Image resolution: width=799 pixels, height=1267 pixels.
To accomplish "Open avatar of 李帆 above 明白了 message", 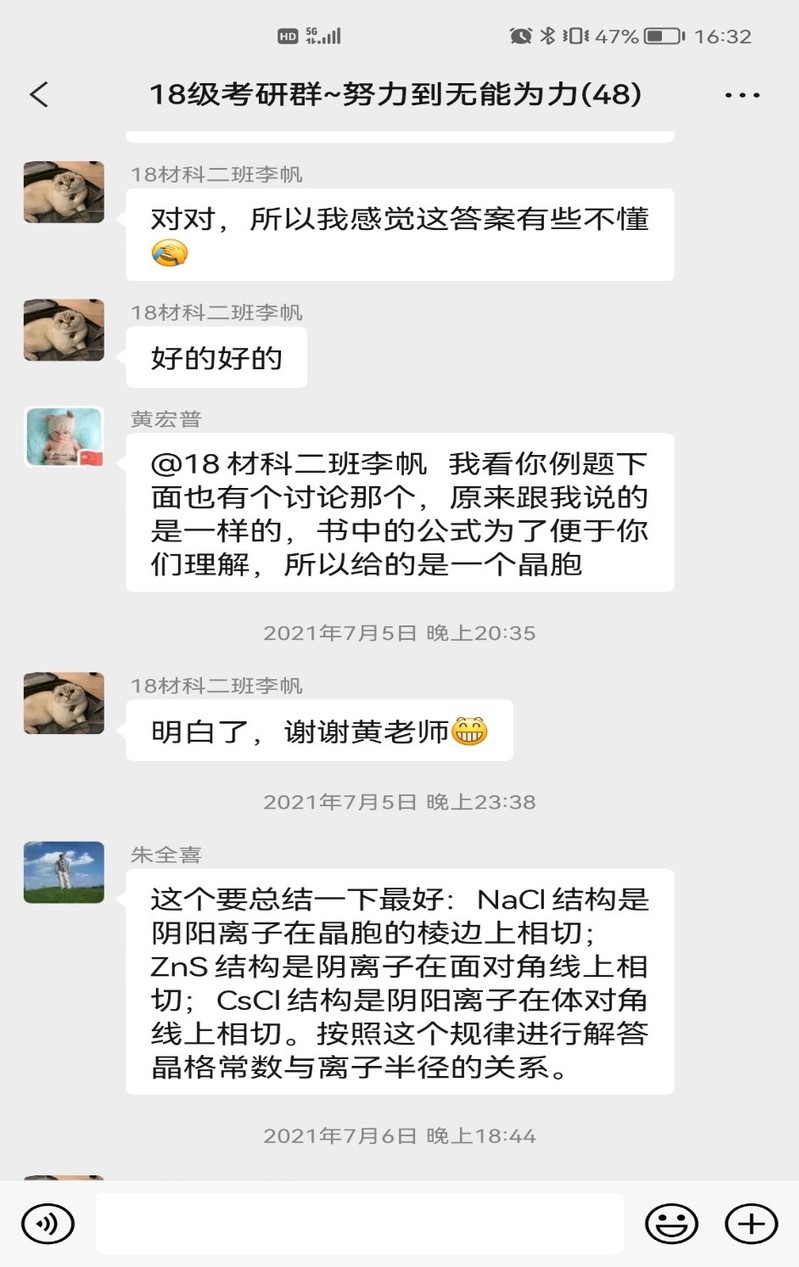I will click(x=64, y=703).
